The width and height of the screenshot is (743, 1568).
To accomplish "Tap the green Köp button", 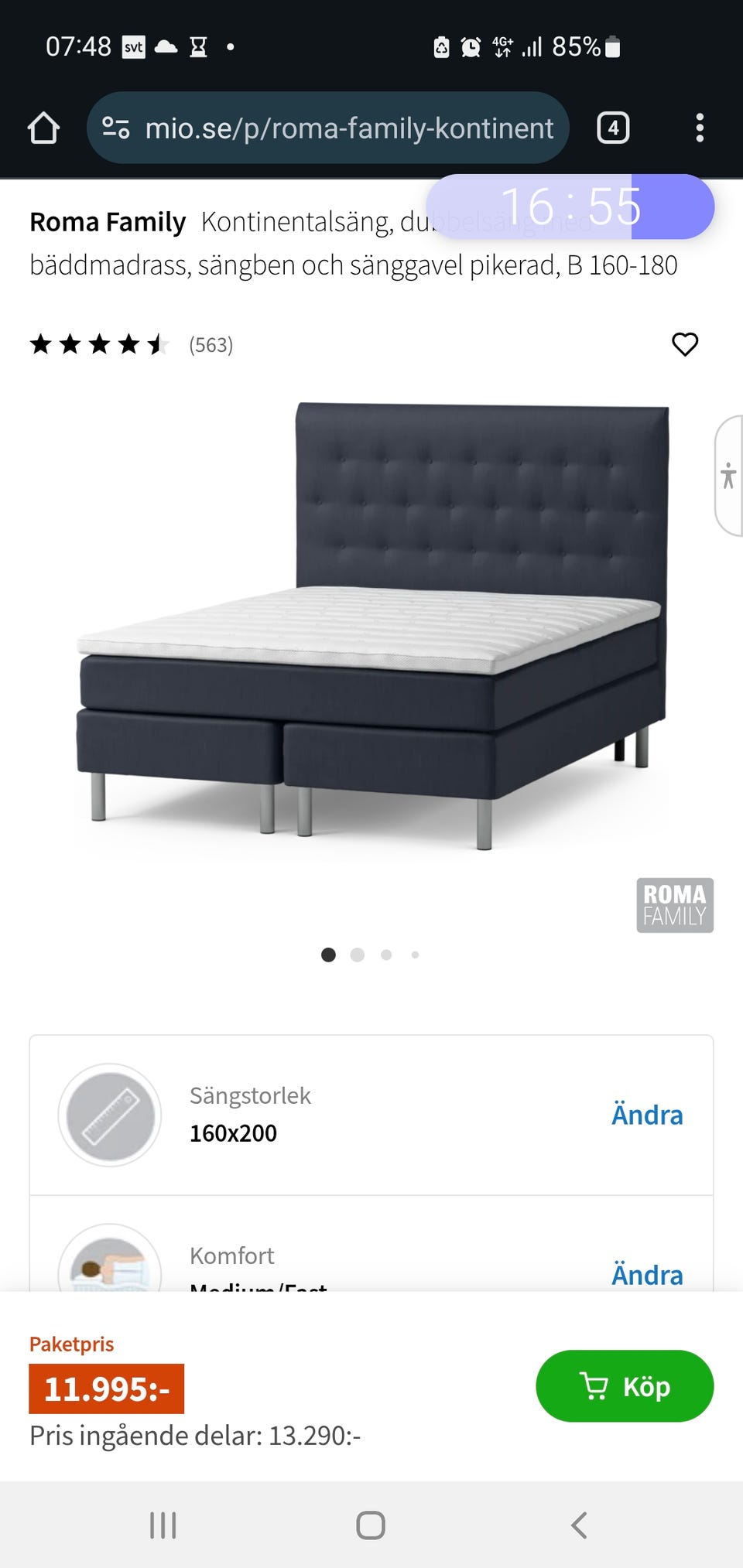I will (624, 1386).
